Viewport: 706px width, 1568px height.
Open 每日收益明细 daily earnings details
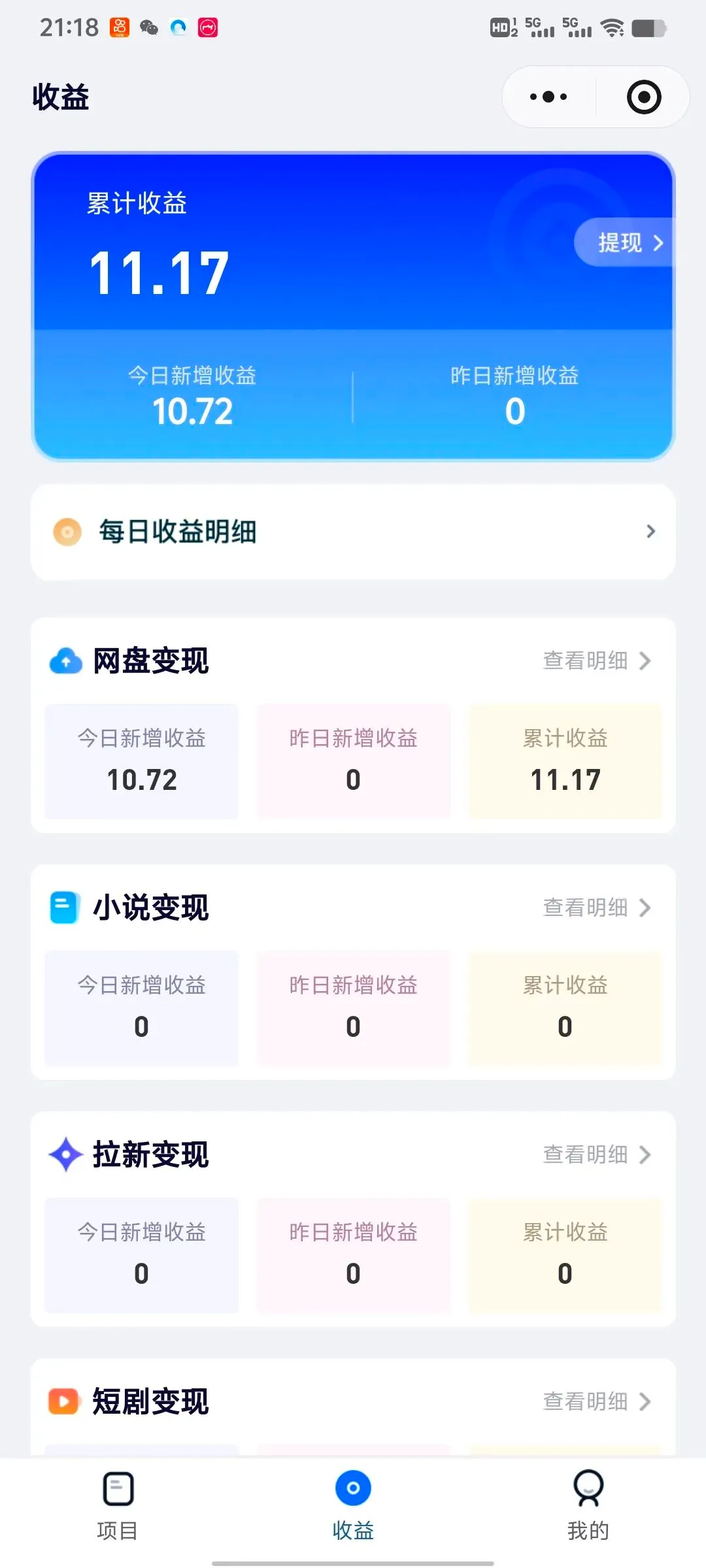click(x=353, y=532)
